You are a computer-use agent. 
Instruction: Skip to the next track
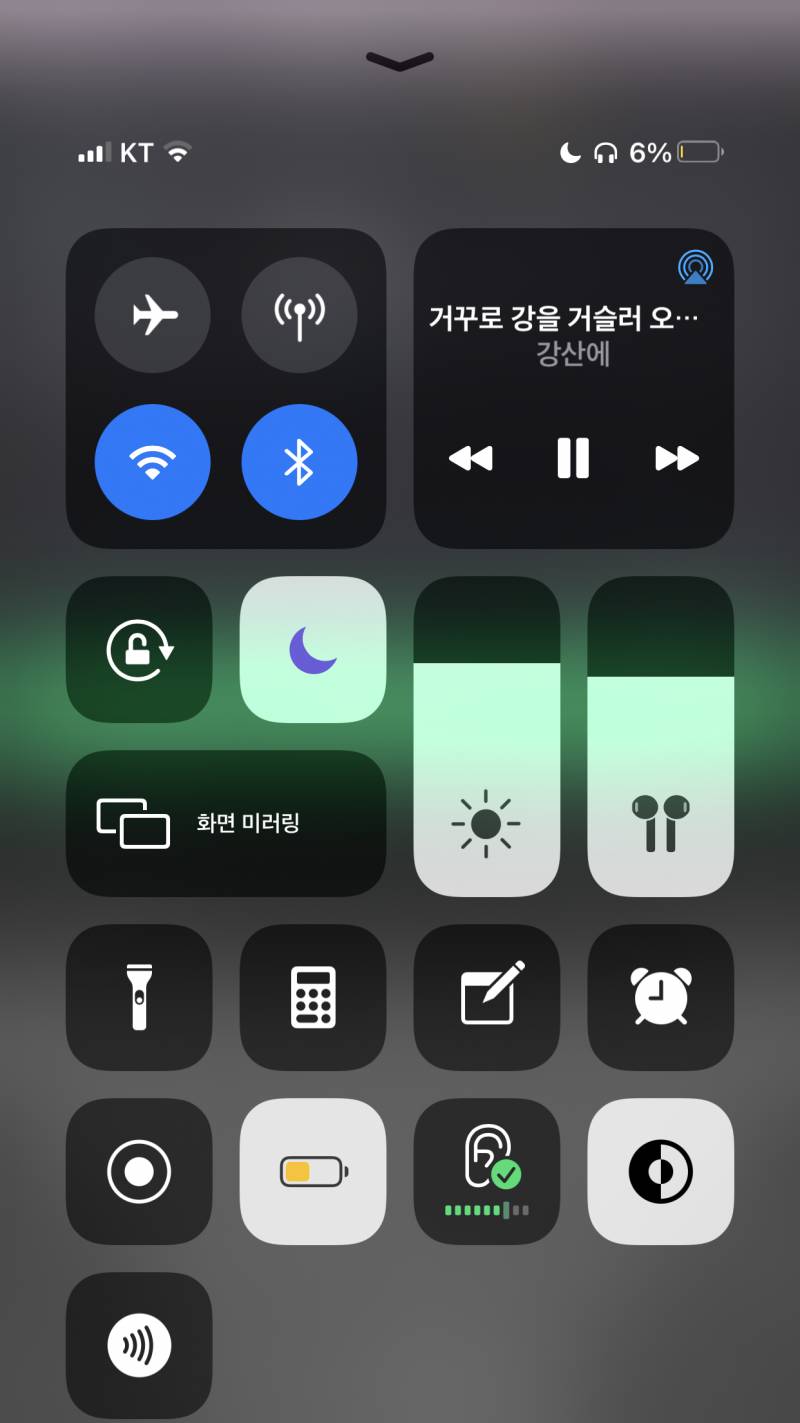[677, 458]
